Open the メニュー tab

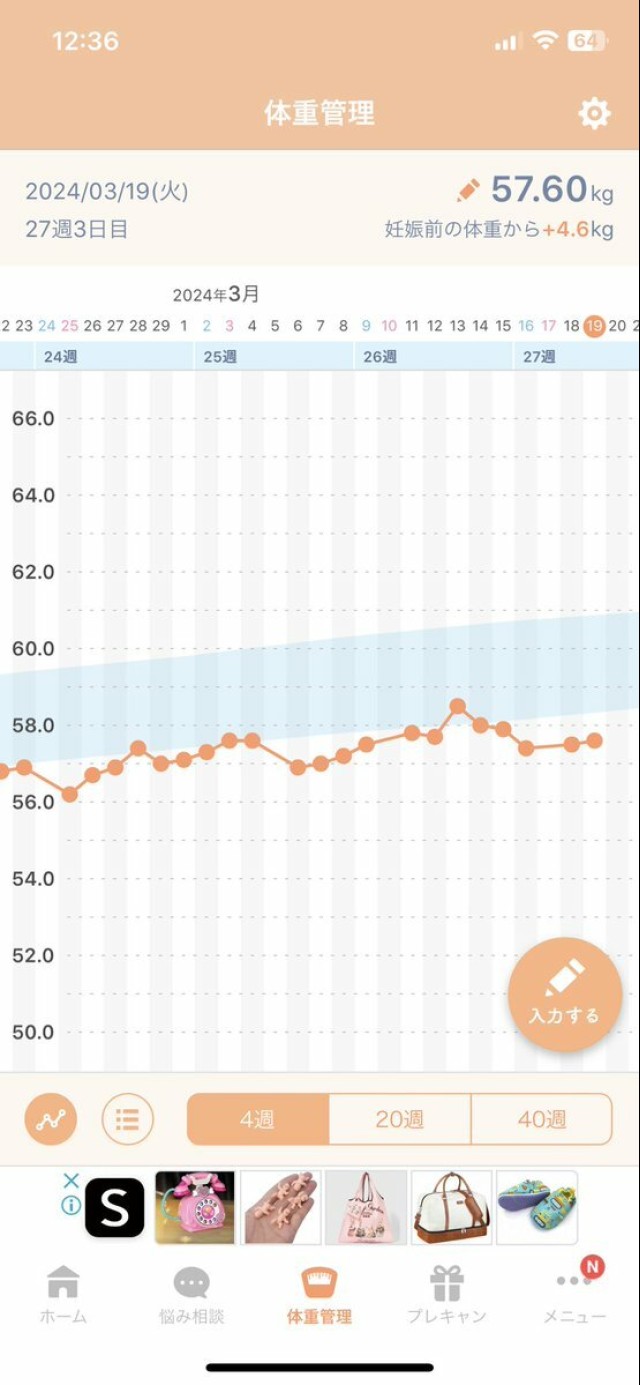pos(575,1294)
